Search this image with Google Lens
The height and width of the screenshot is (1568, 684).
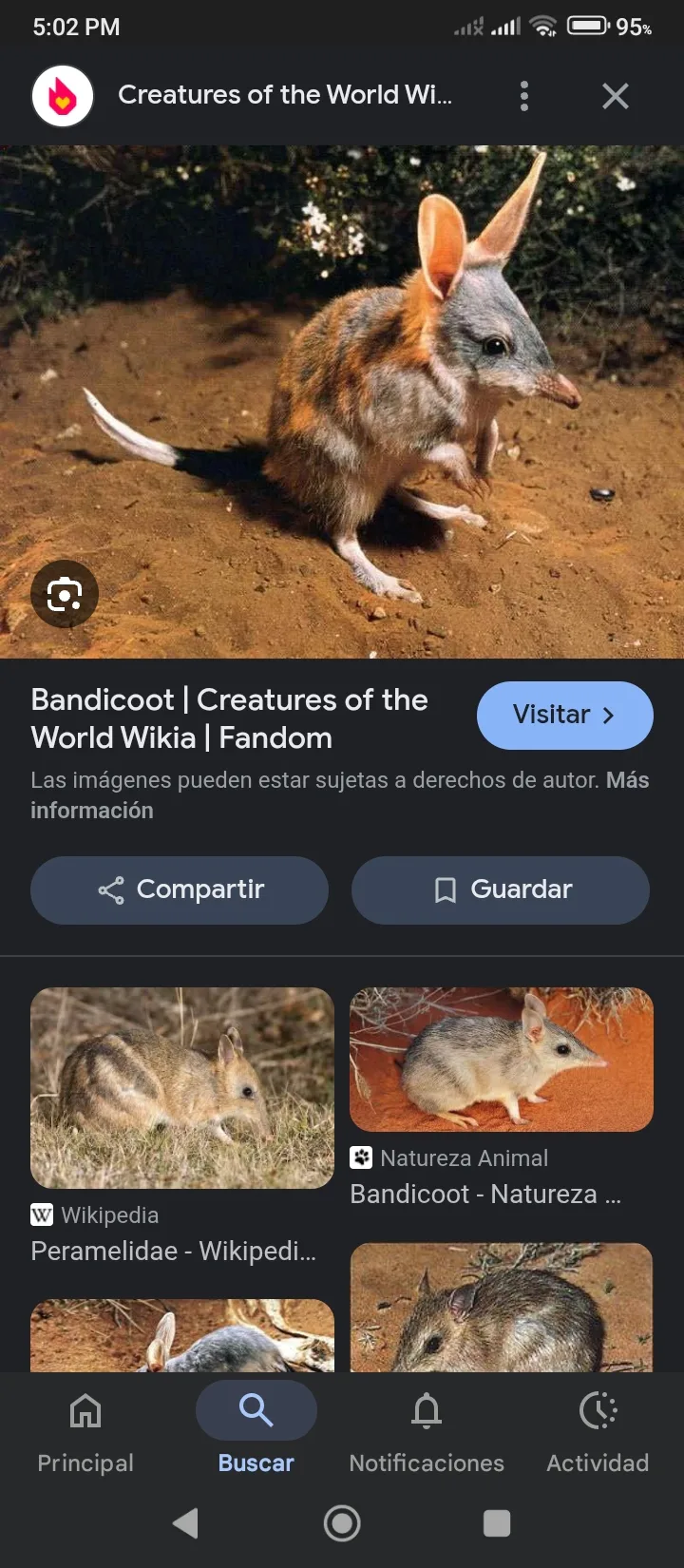65,595
